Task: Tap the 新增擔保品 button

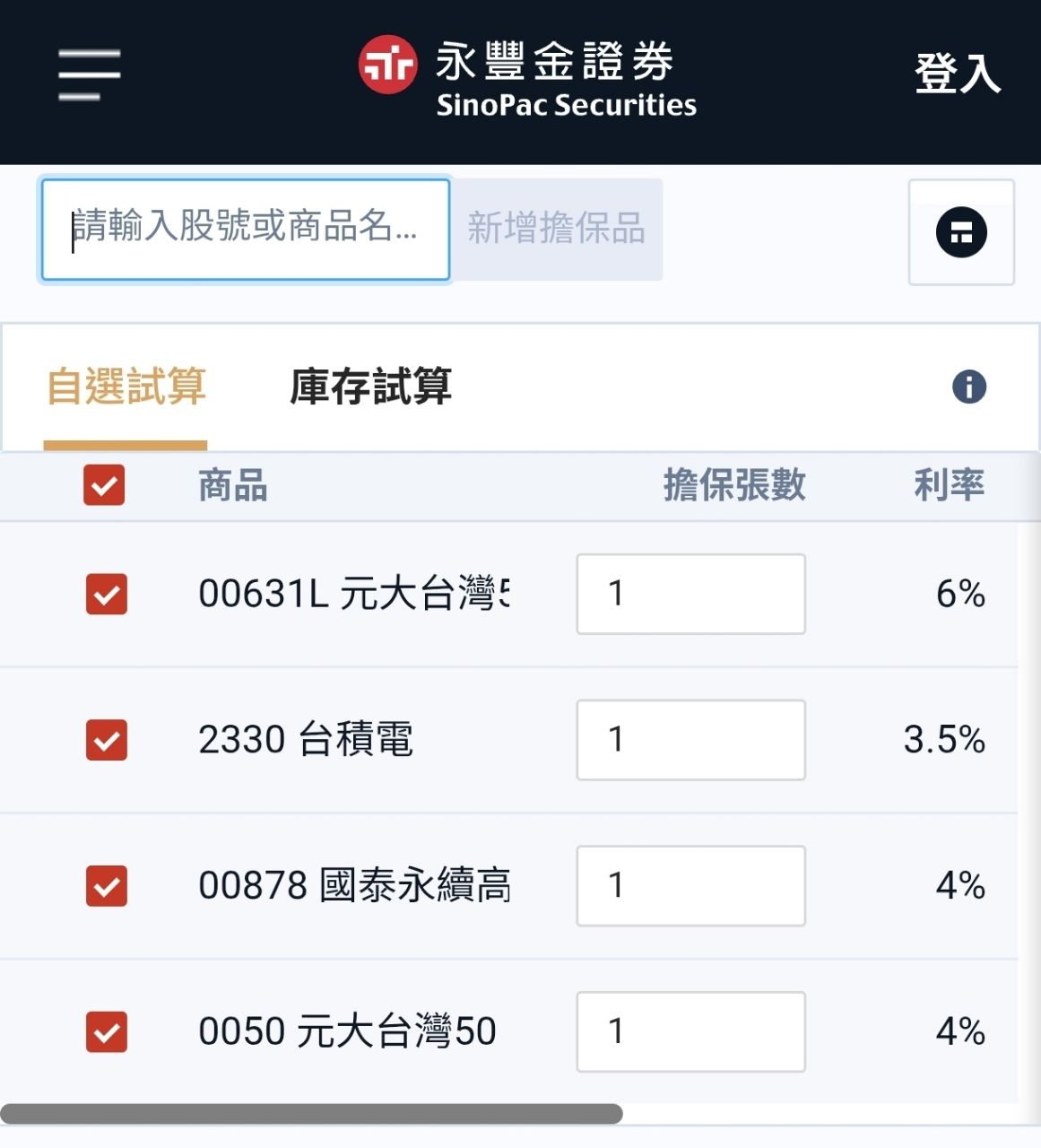Action: pyautogui.click(x=556, y=230)
